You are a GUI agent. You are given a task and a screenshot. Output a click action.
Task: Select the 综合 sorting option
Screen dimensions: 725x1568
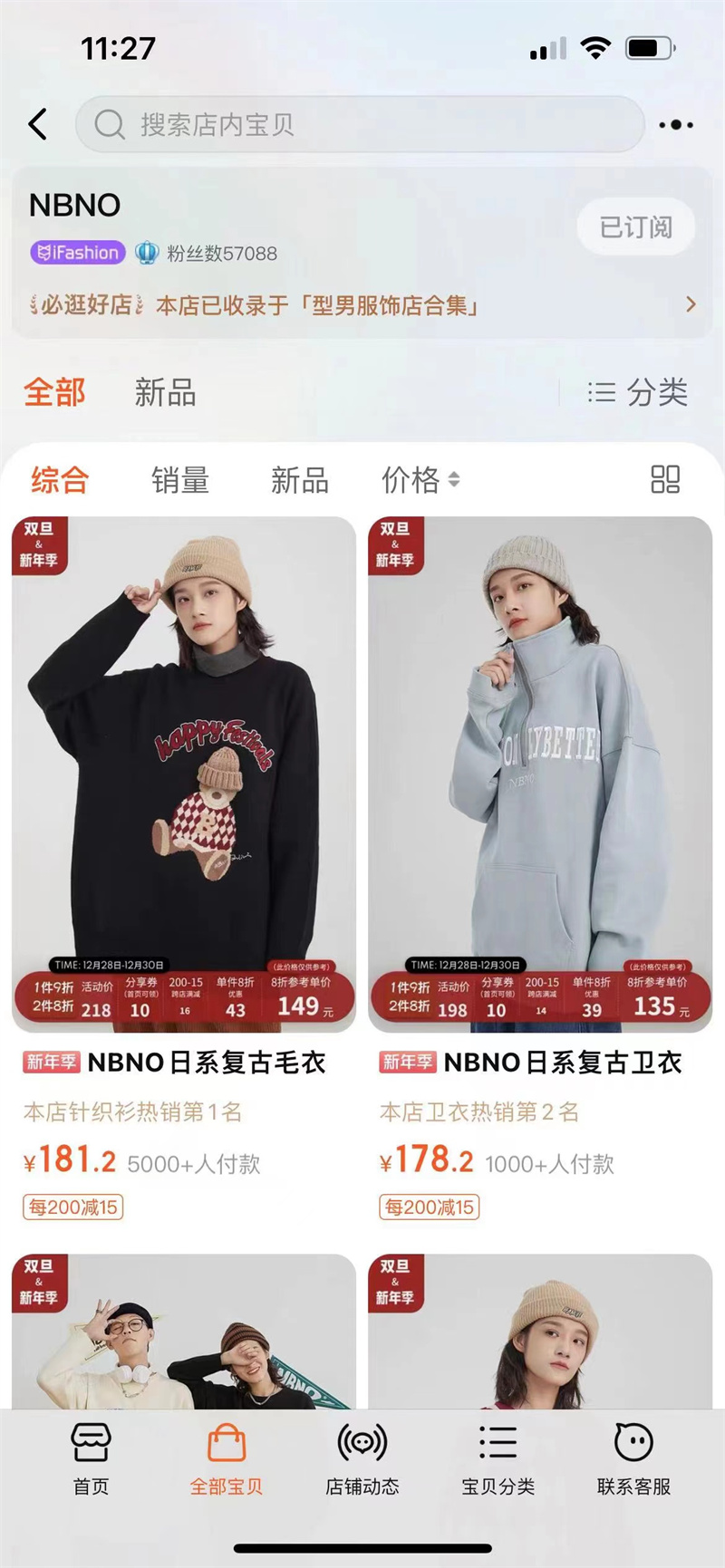pos(60,480)
